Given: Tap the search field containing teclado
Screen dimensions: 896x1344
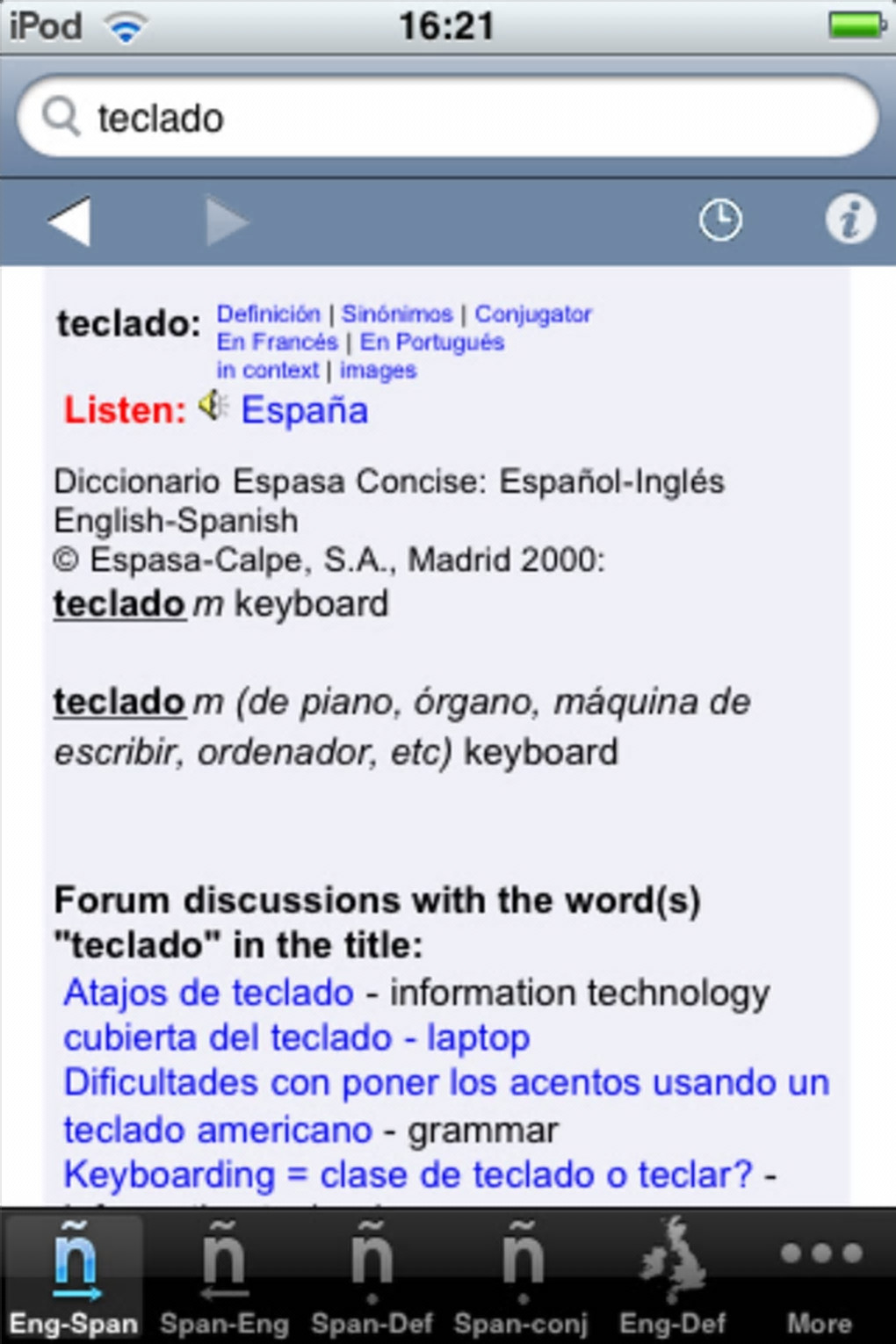Looking at the screenshot, I should (x=448, y=117).
